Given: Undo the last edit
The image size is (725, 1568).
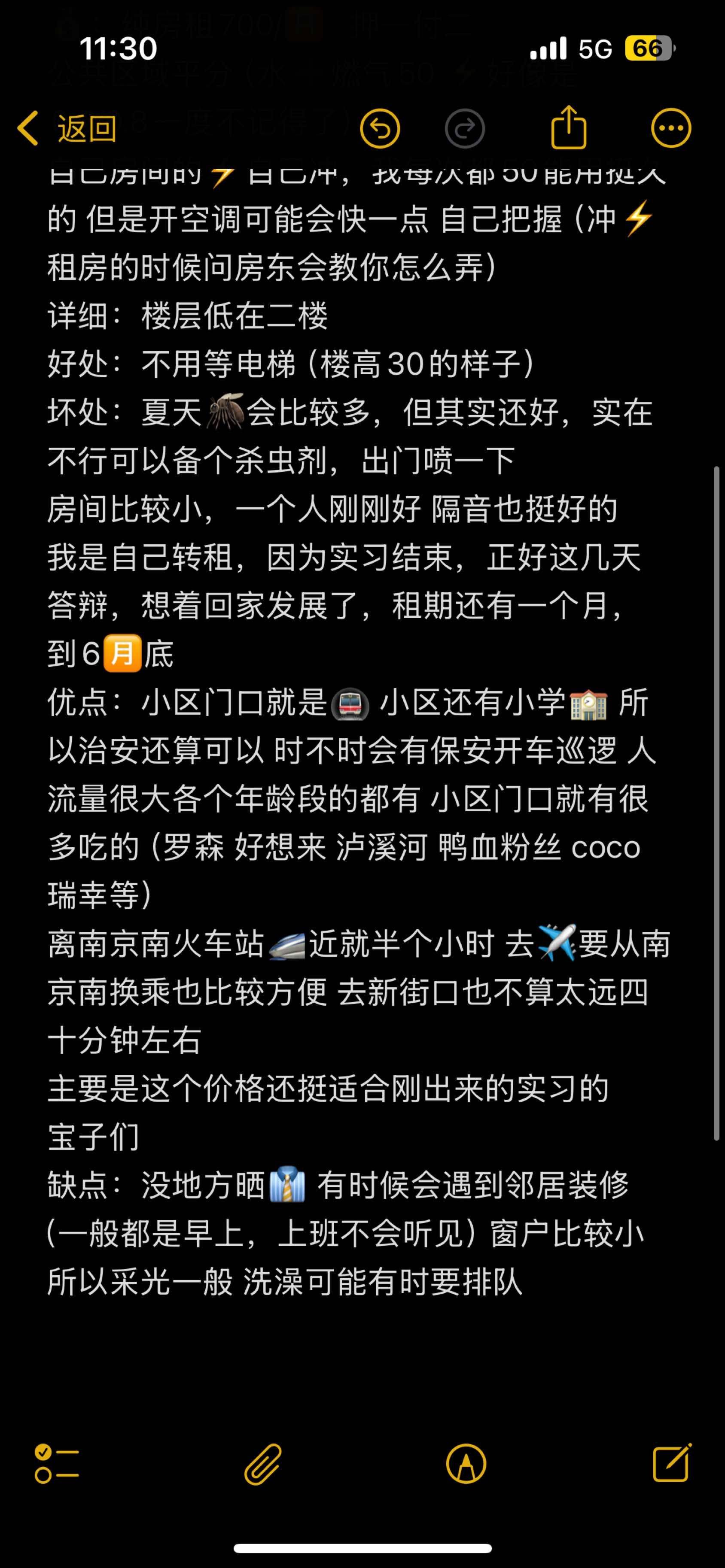Looking at the screenshot, I should tap(380, 128).
